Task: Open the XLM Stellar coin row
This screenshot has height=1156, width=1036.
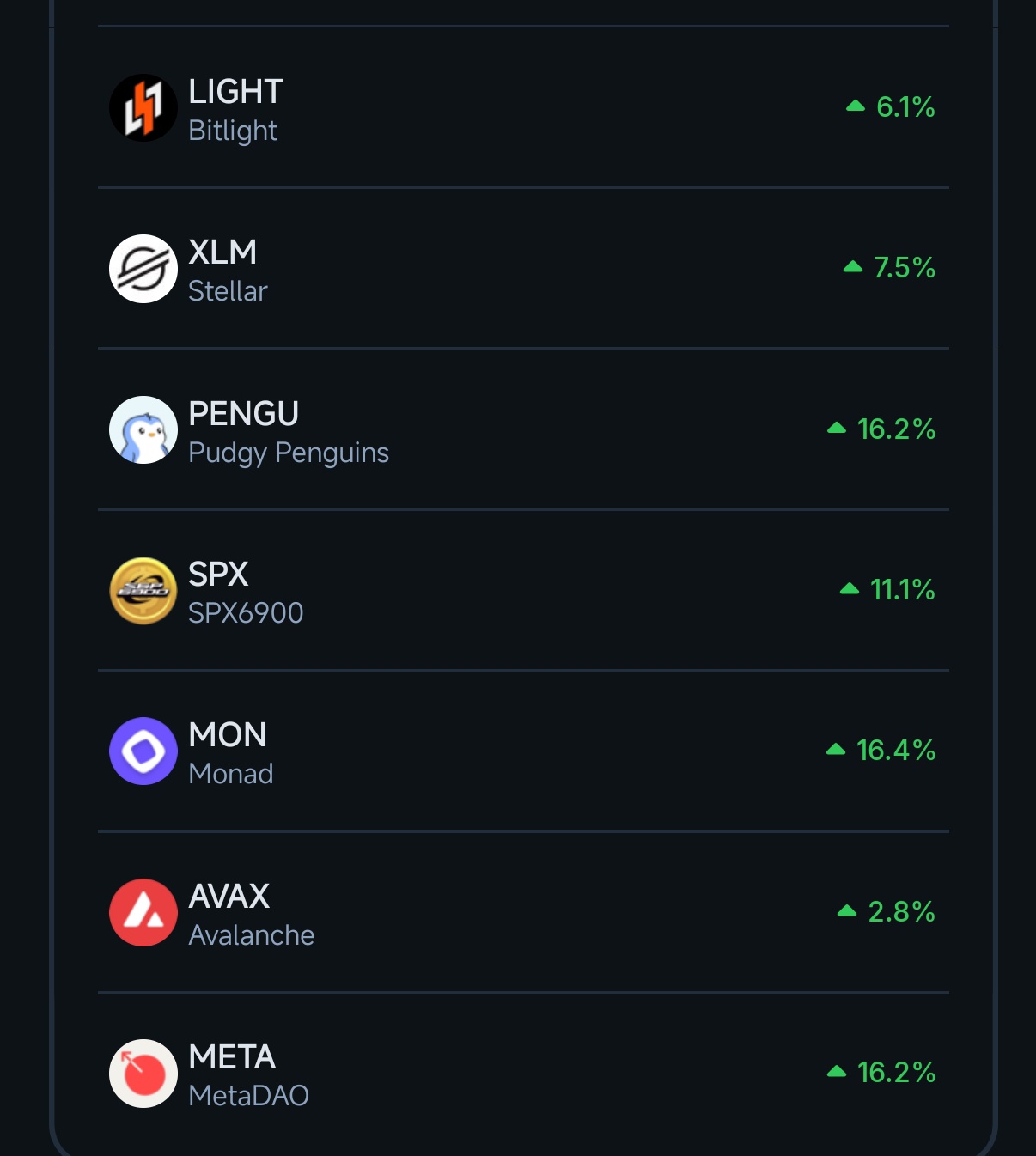Action: pyautogui.click(x=522, y=269)
